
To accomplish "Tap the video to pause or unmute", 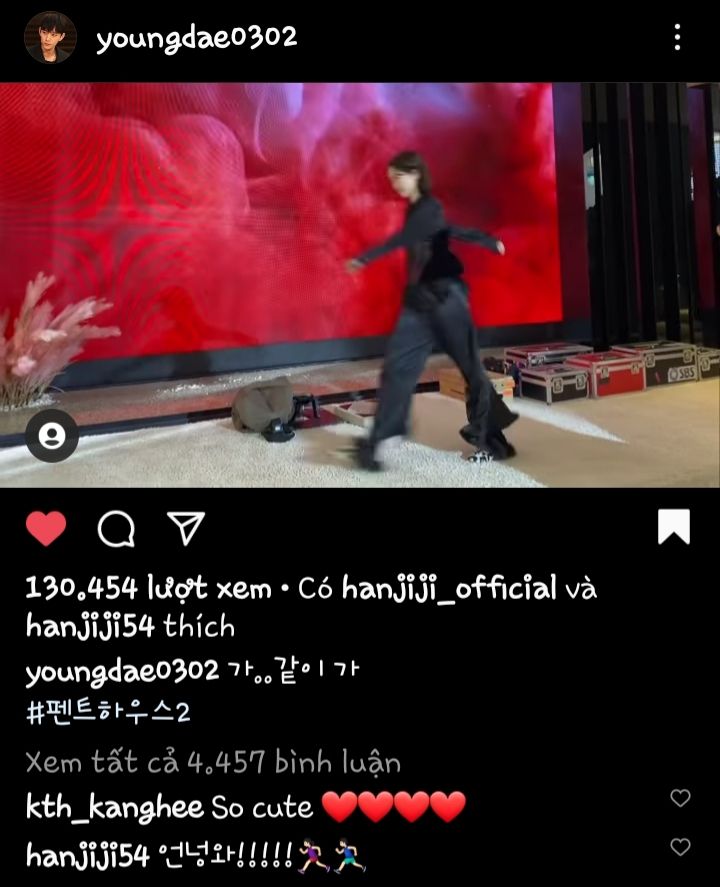I will (x=360, y=285).
